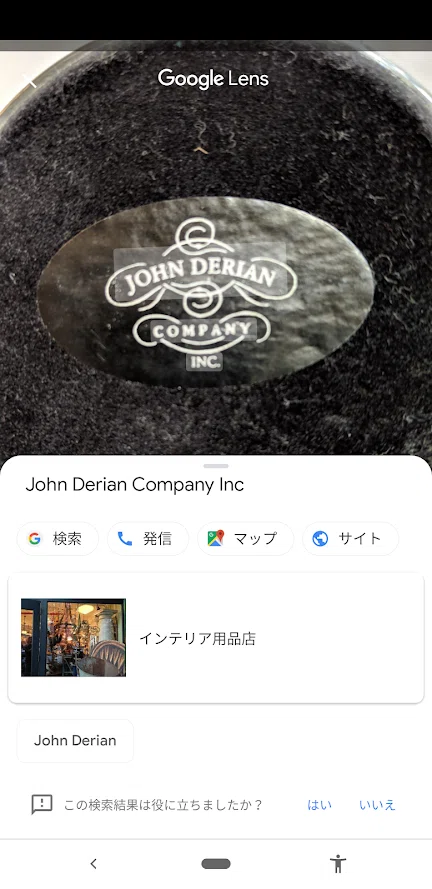This screenshot has width=432, height=889.
Task: Open the マップ maps chip
Action: coord(245,539)
